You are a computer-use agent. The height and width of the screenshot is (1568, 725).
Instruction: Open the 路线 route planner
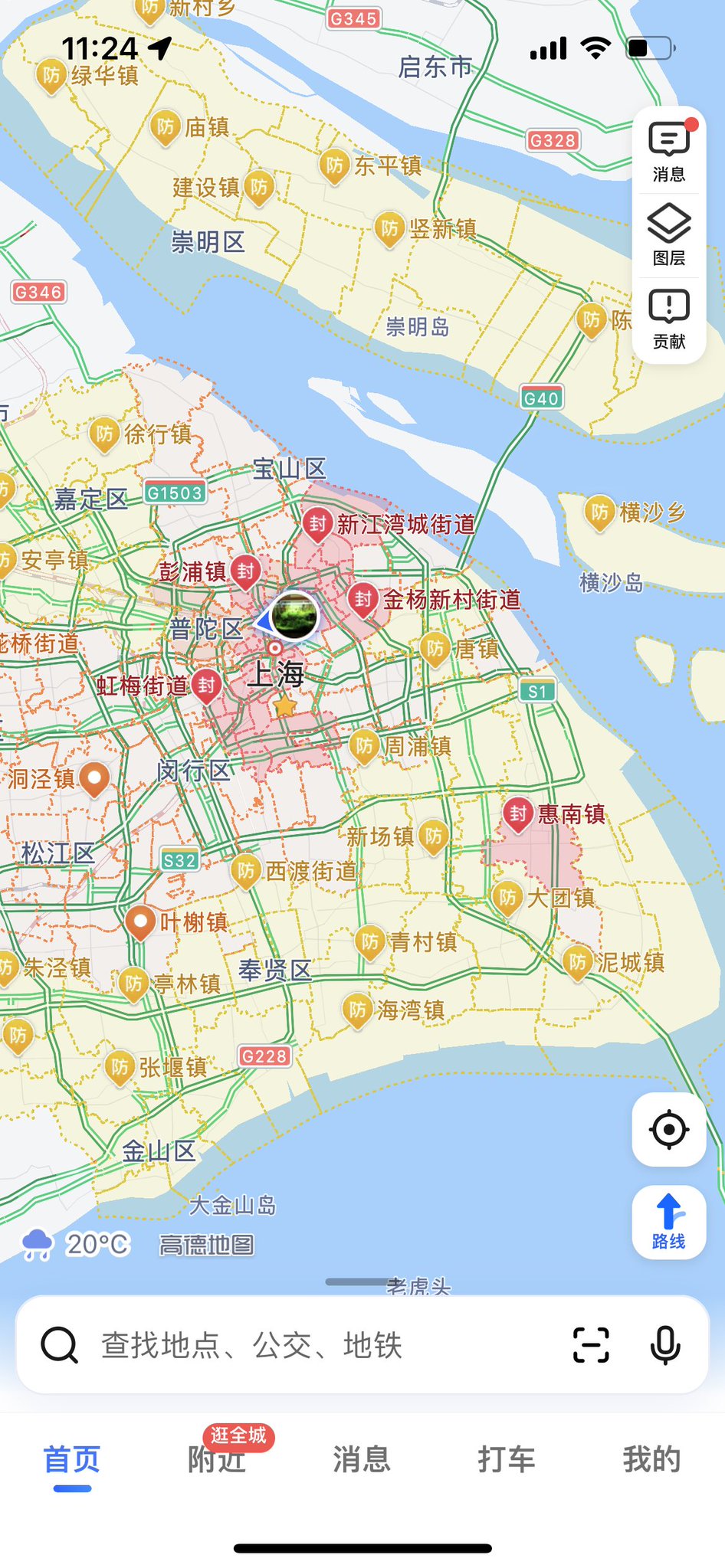[x=668, y=1221]
